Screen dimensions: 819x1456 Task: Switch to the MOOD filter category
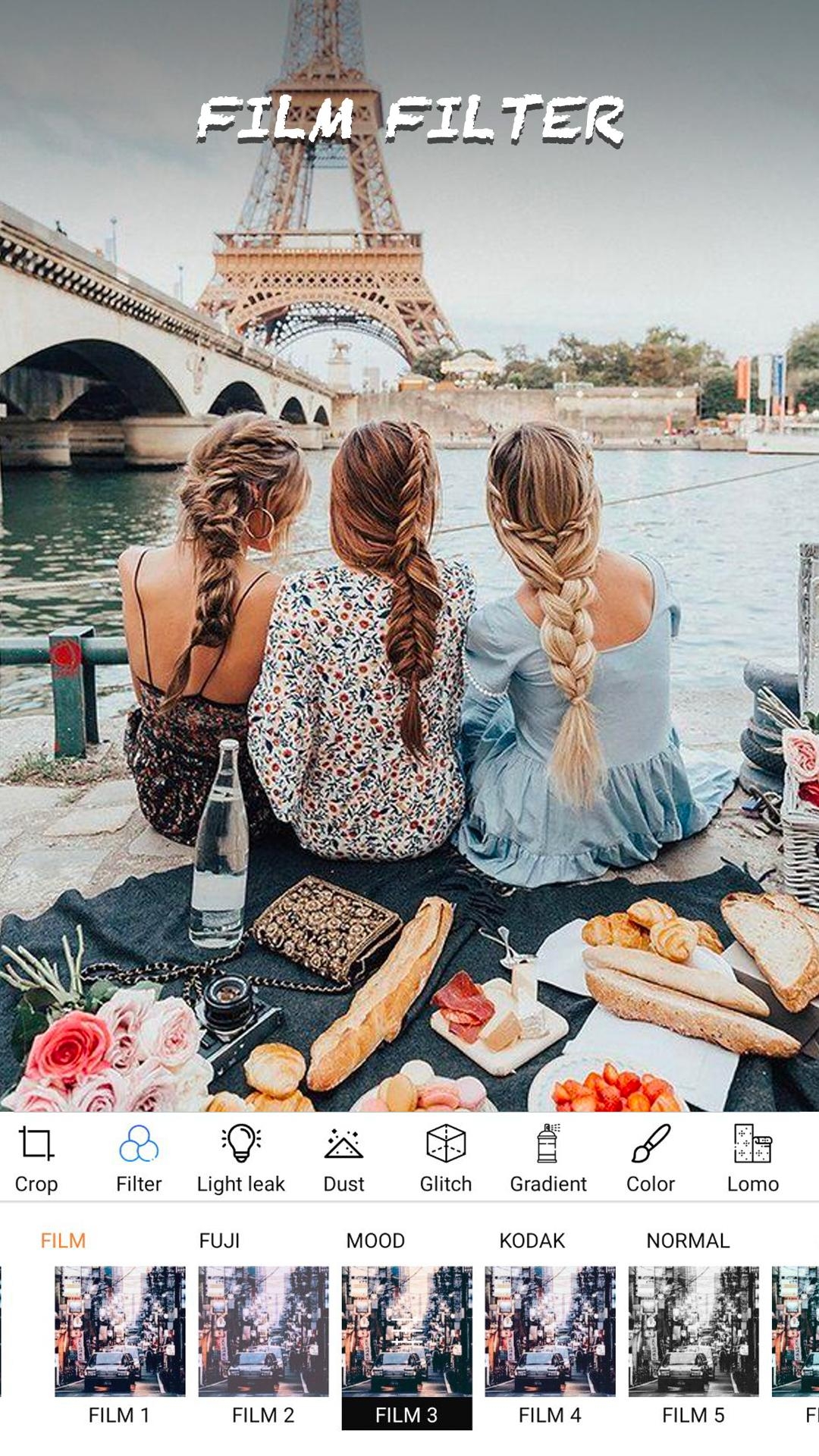tap(375, 1241)
